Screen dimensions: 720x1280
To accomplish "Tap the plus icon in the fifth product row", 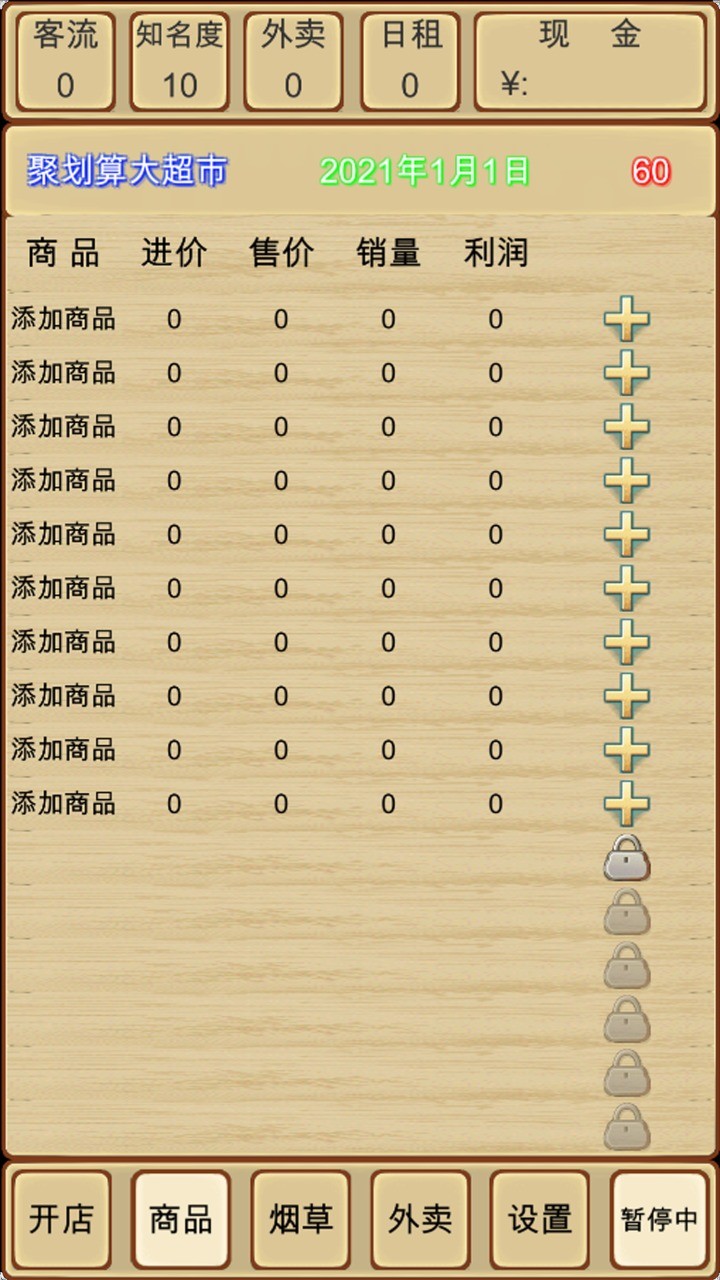I will tap(627, 535).
